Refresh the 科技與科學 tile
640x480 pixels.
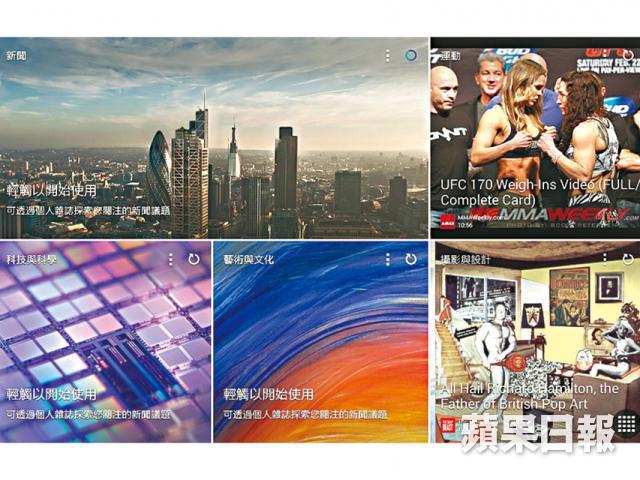click(194, 259)
